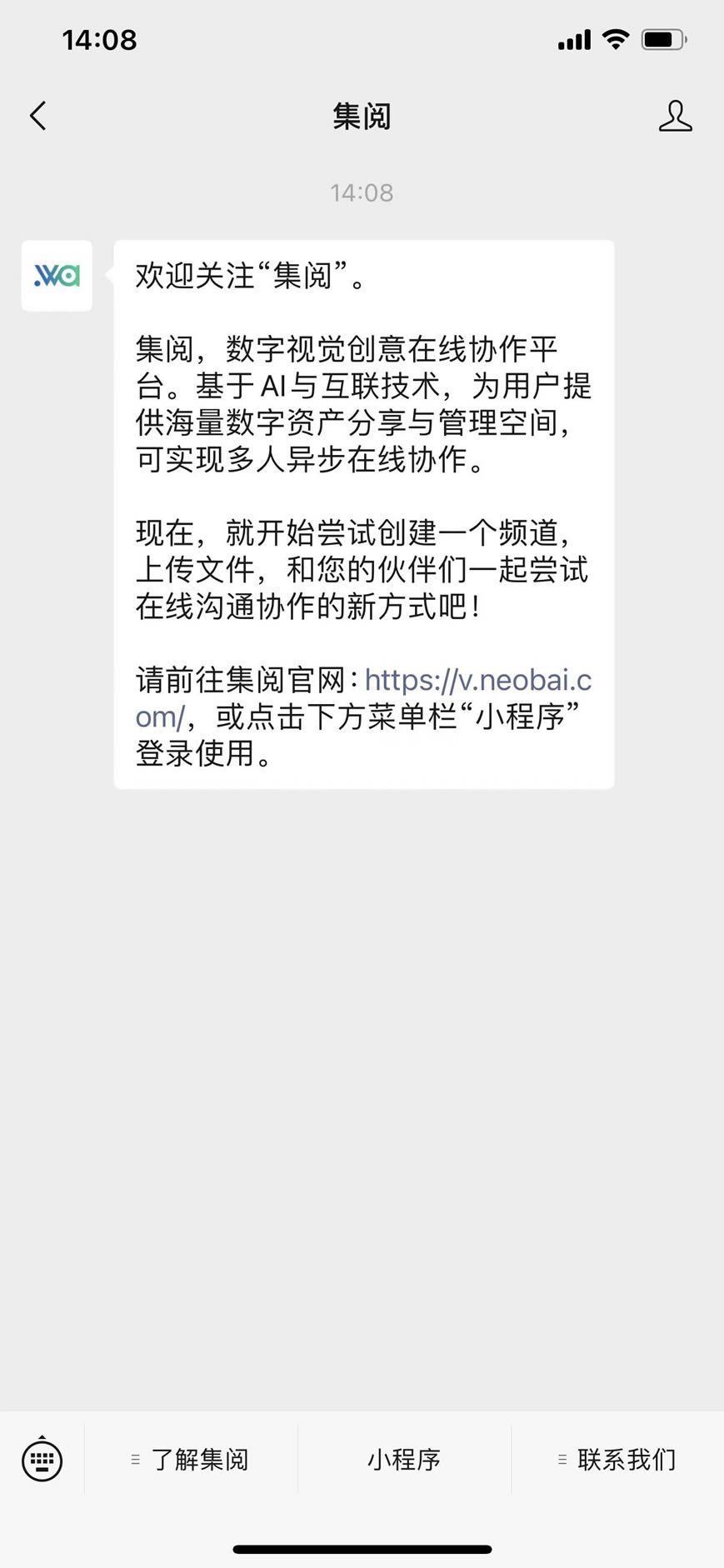The height and width of the screenshot is (1568, 724).
Task: Expand the 联系我们 menu
Action: pos(617,1459)
